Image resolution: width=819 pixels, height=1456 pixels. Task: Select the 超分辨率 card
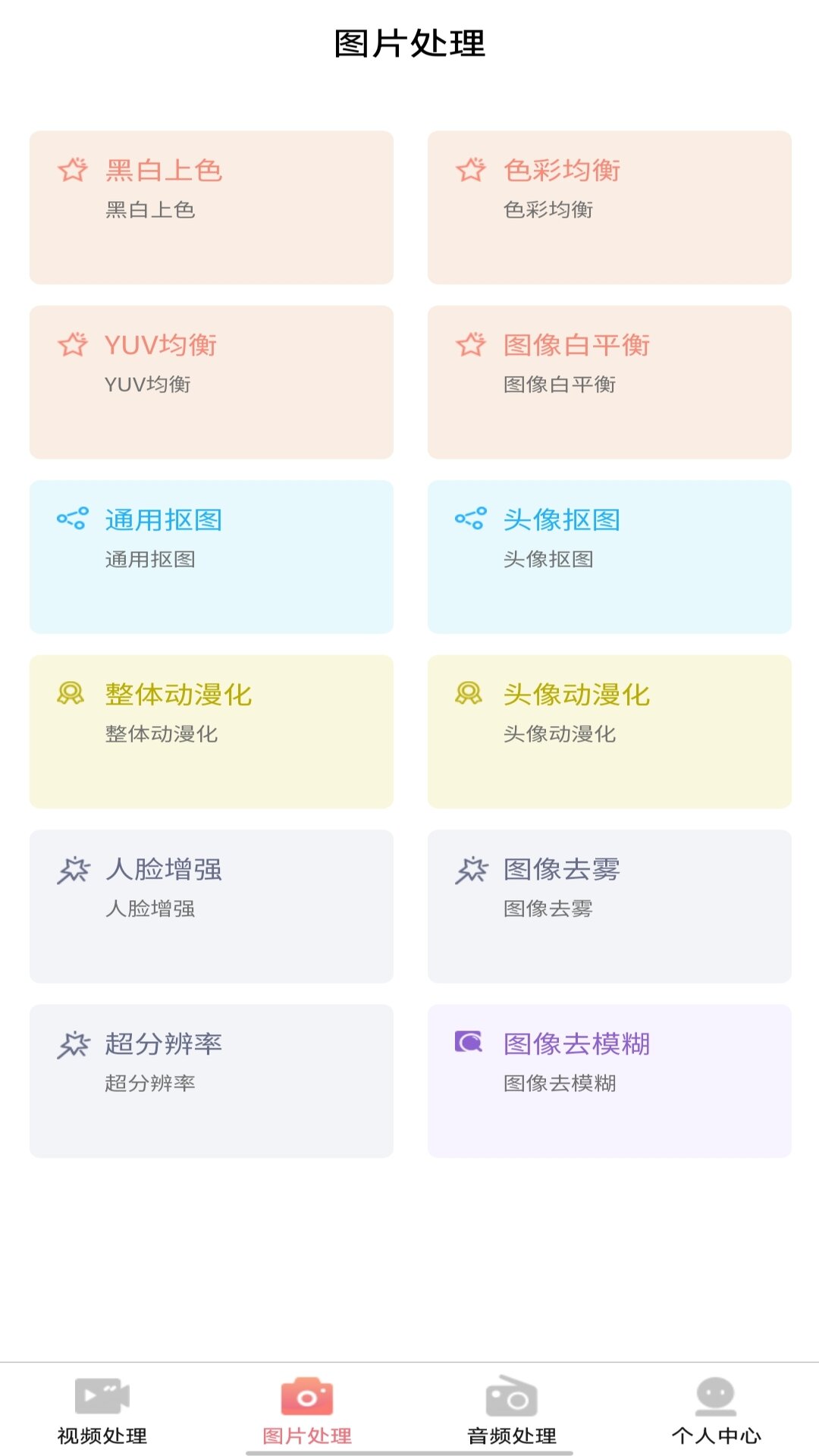pos(211,1081)
